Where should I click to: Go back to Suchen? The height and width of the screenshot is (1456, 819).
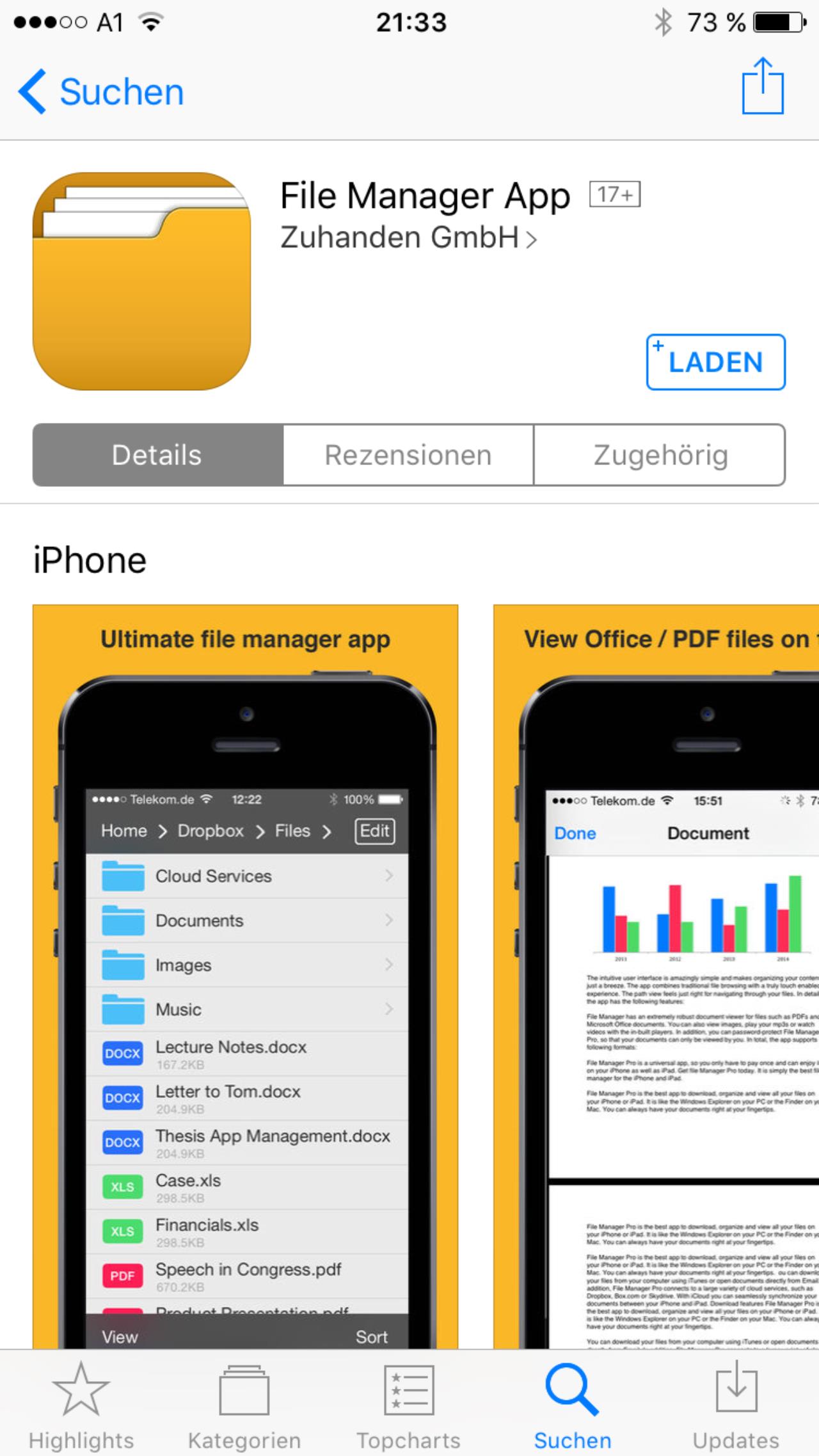tap(101, 91)
